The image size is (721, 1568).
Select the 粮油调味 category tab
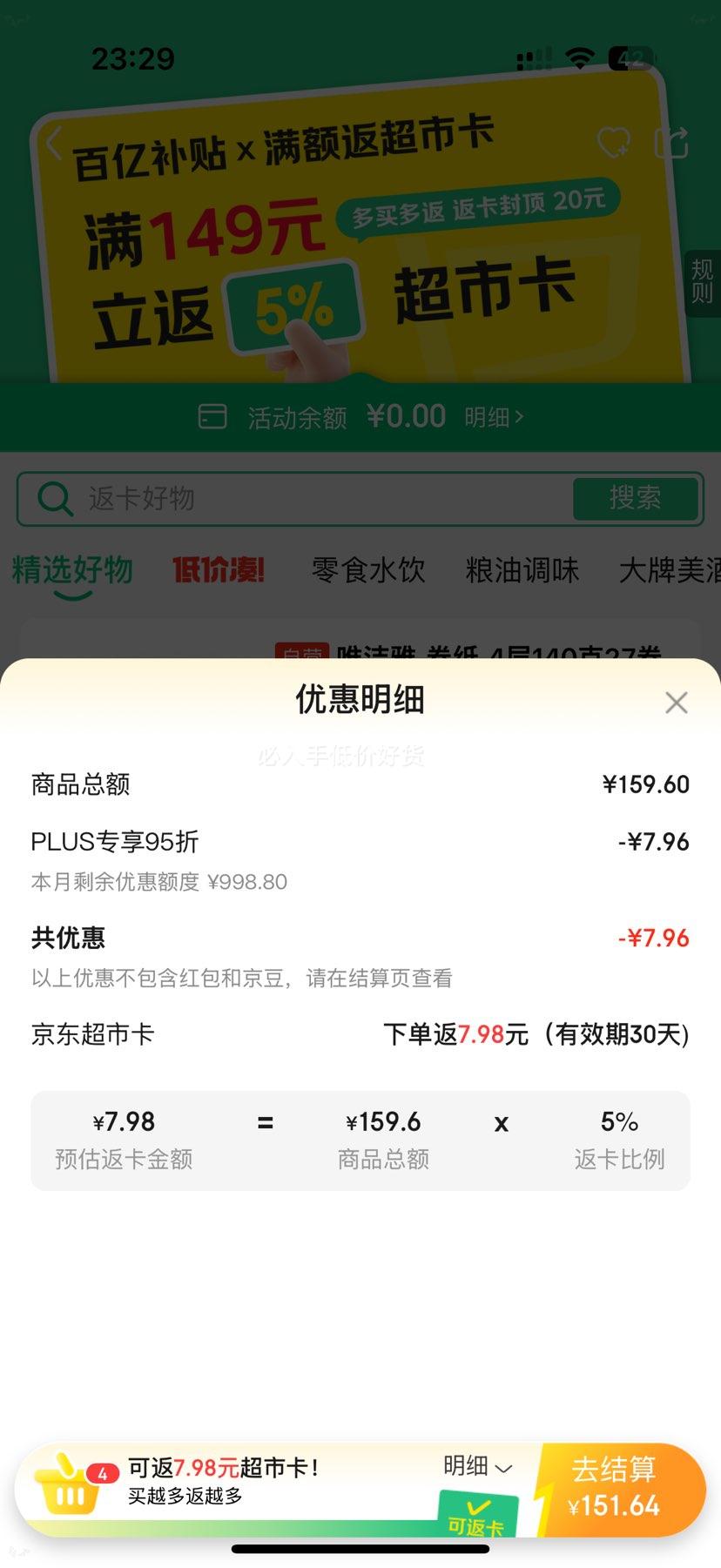[x=522, y=570]
